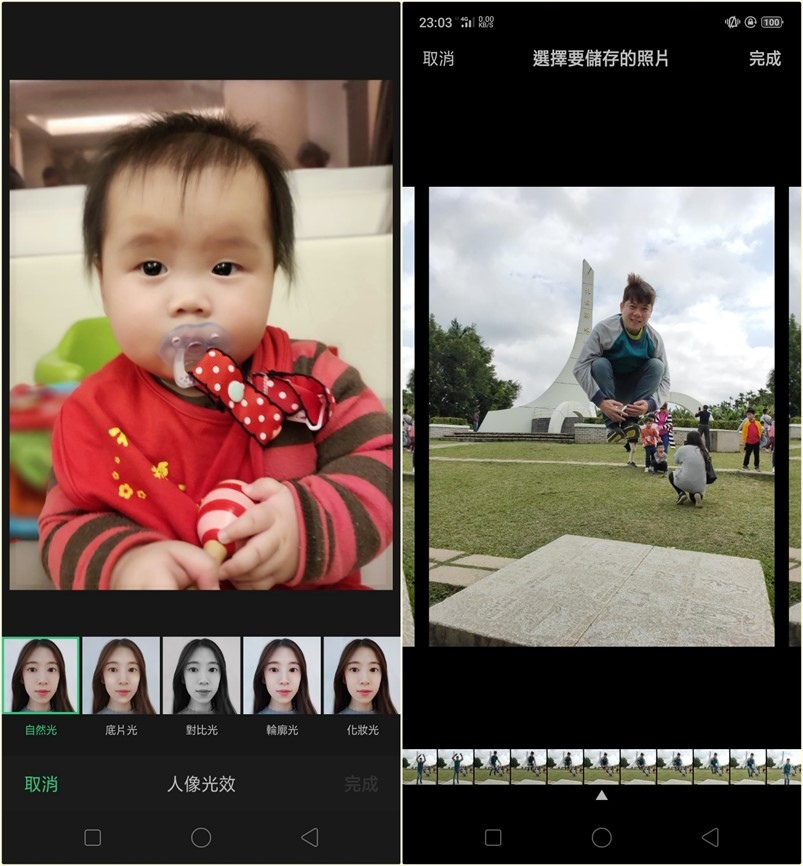Screen dimensions: 803x866
Task: Tap 完成 to save the selected photo
Action: 765,58
